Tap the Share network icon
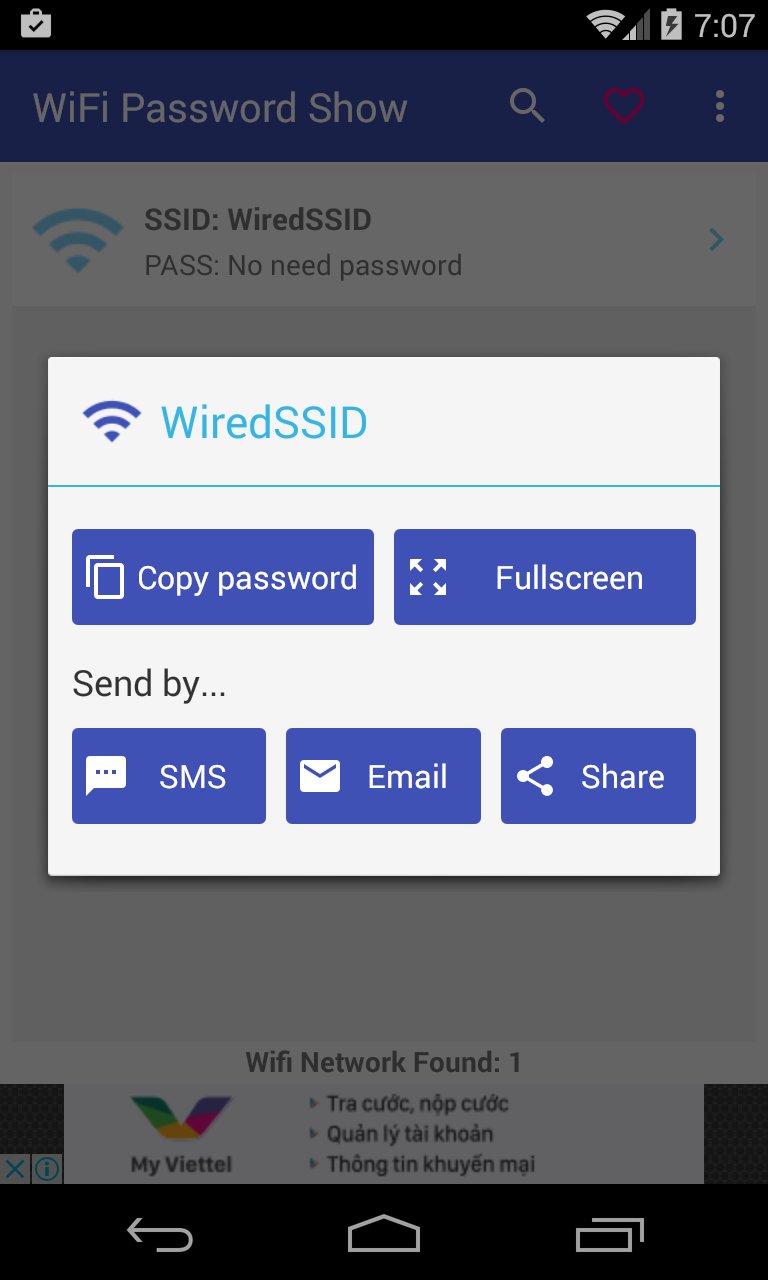Viewport: 768px width, 1280px height. [534, 775]
